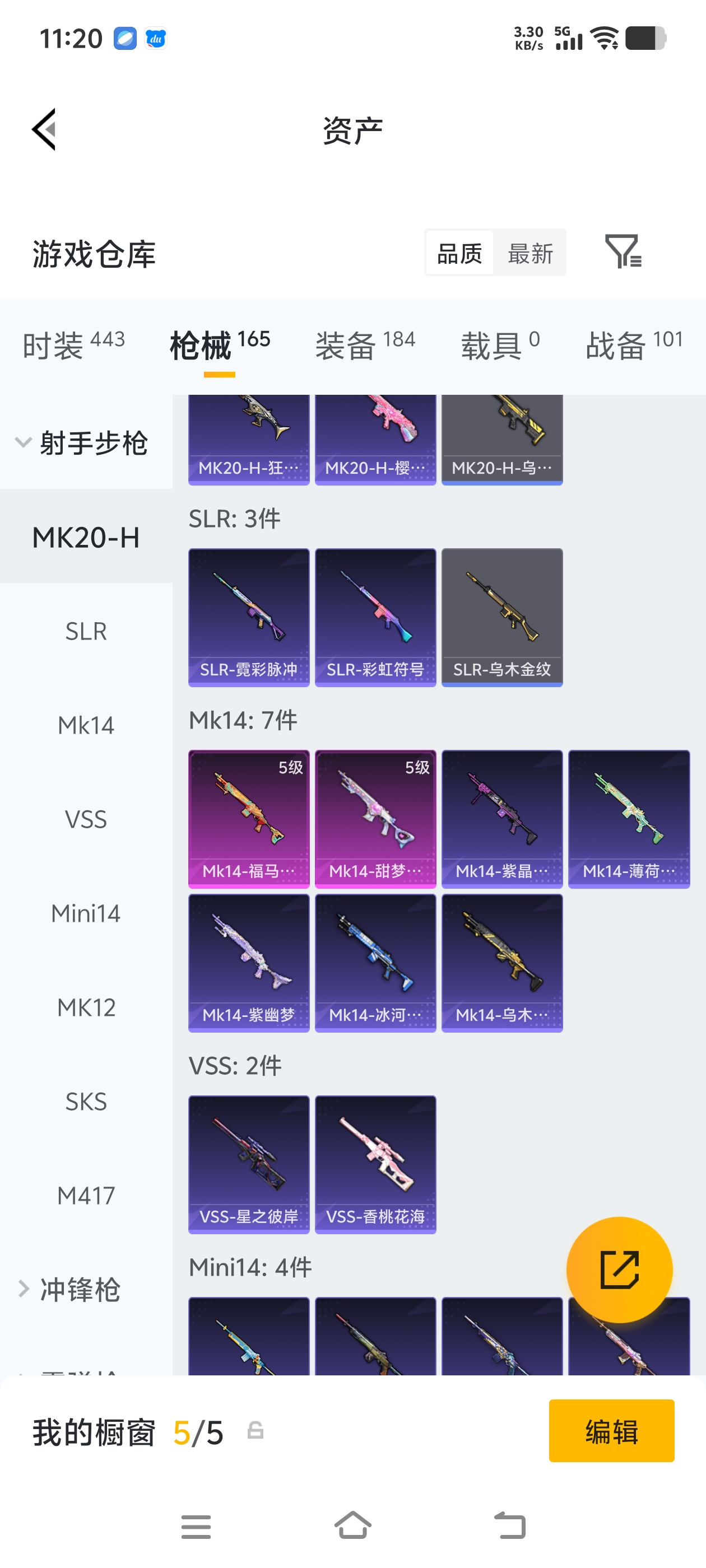
Task: Switch to the 载具 tab
Action: 499,344
